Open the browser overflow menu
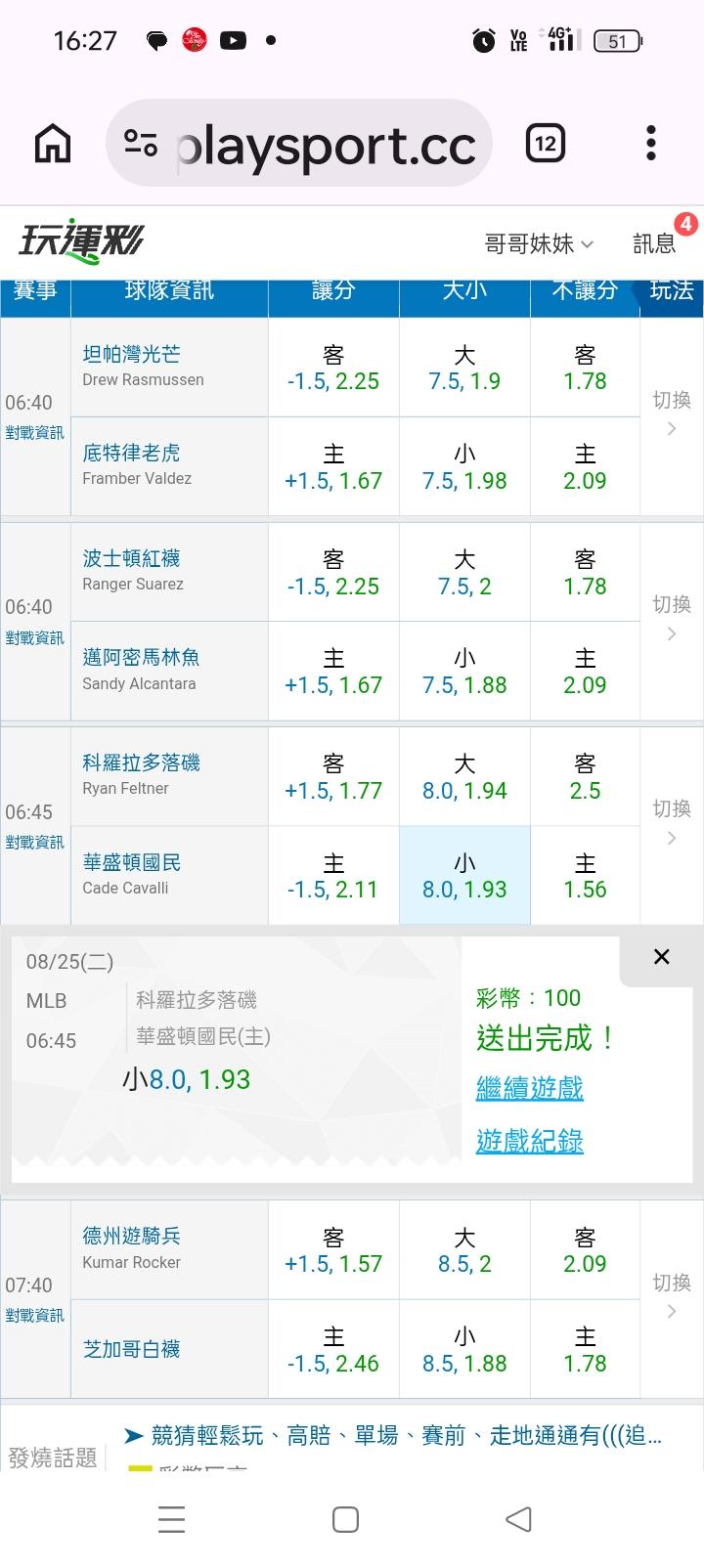 click(x=651, y=144)
